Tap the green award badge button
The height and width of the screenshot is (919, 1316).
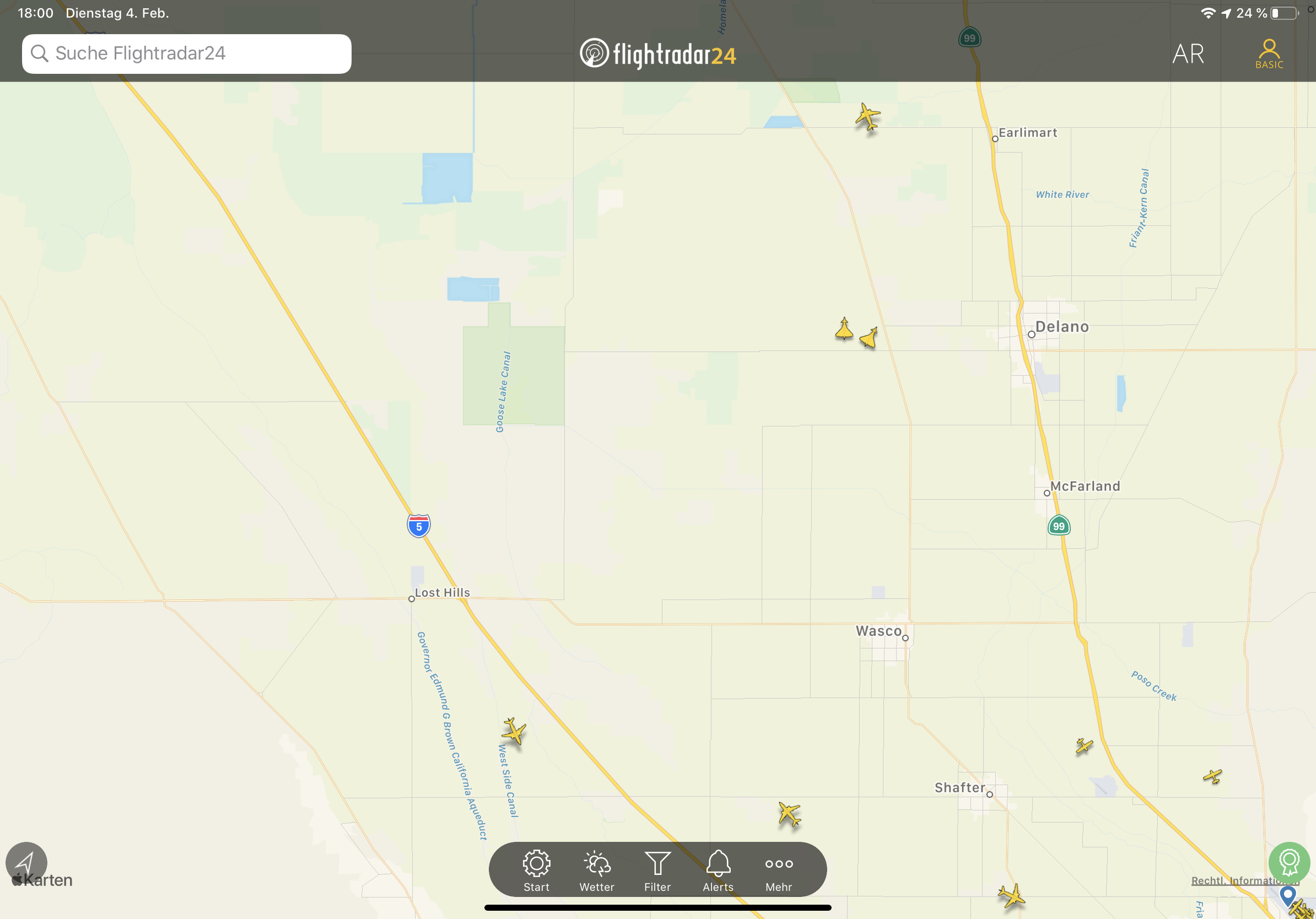tap(1289, 862)
